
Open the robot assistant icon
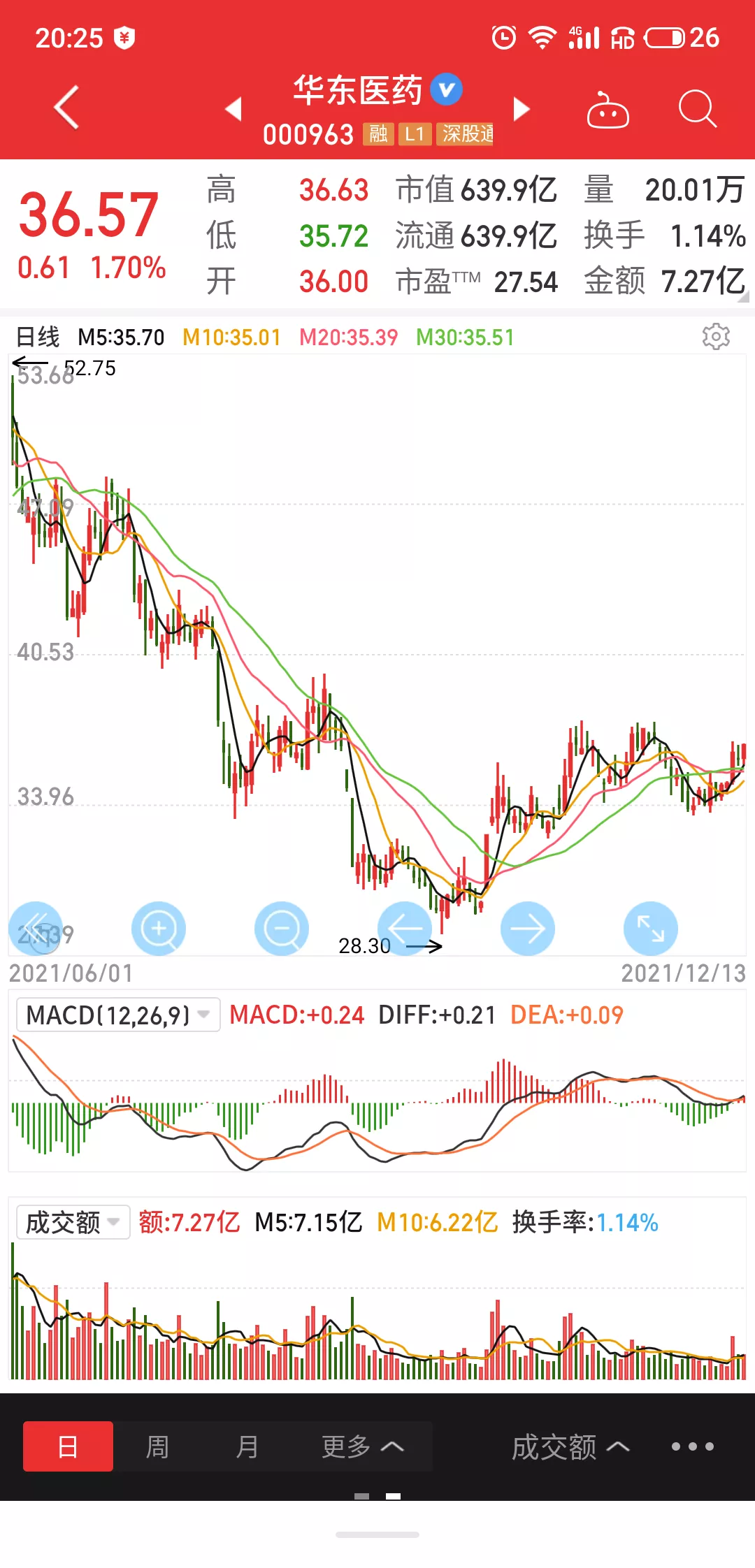point(607,110)
